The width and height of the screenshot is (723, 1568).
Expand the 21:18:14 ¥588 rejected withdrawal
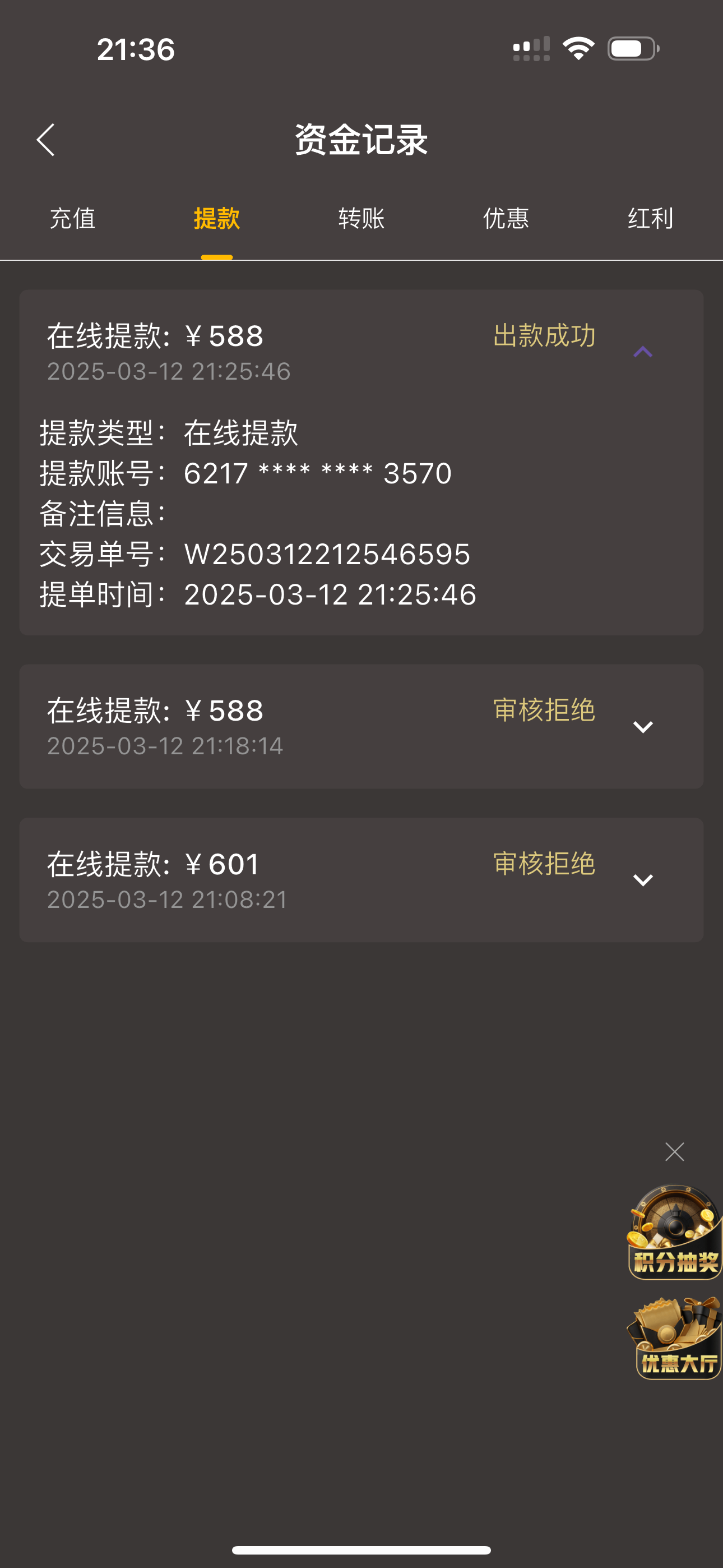(x=643, y=727)
